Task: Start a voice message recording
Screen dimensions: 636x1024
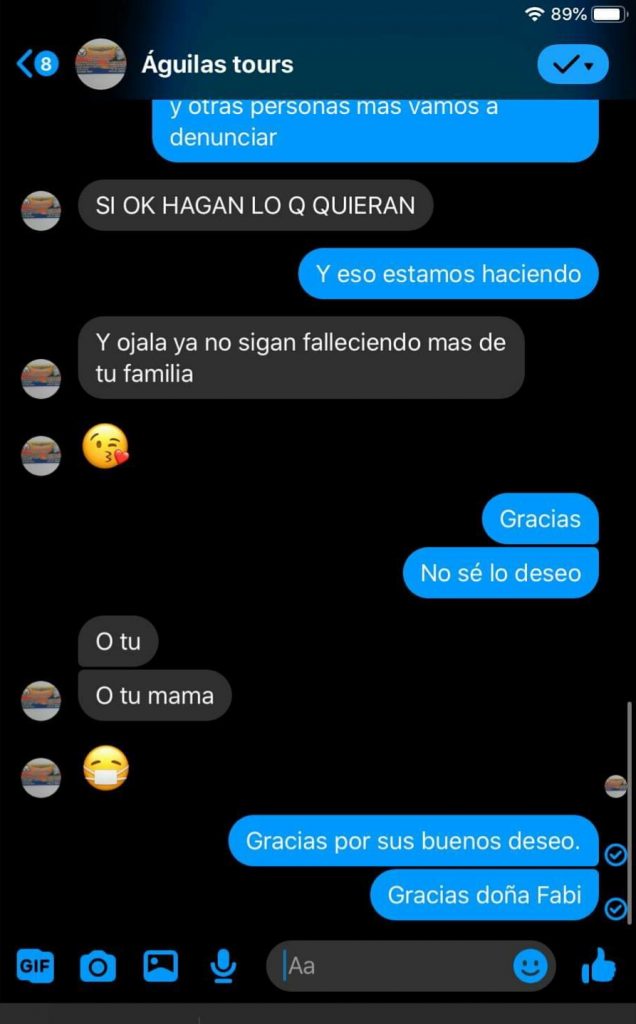Action: tap(222, 966)
